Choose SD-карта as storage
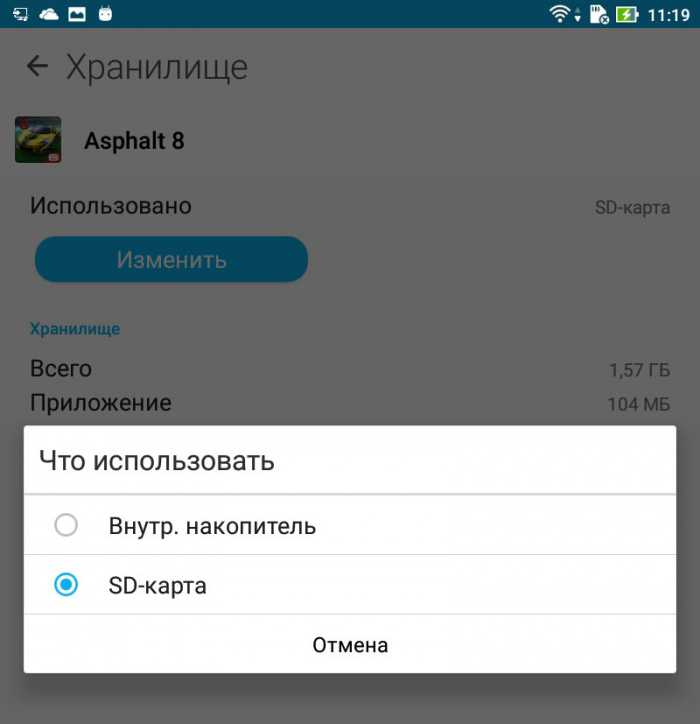This screenshot has height=724, width=700. point(157,585)
